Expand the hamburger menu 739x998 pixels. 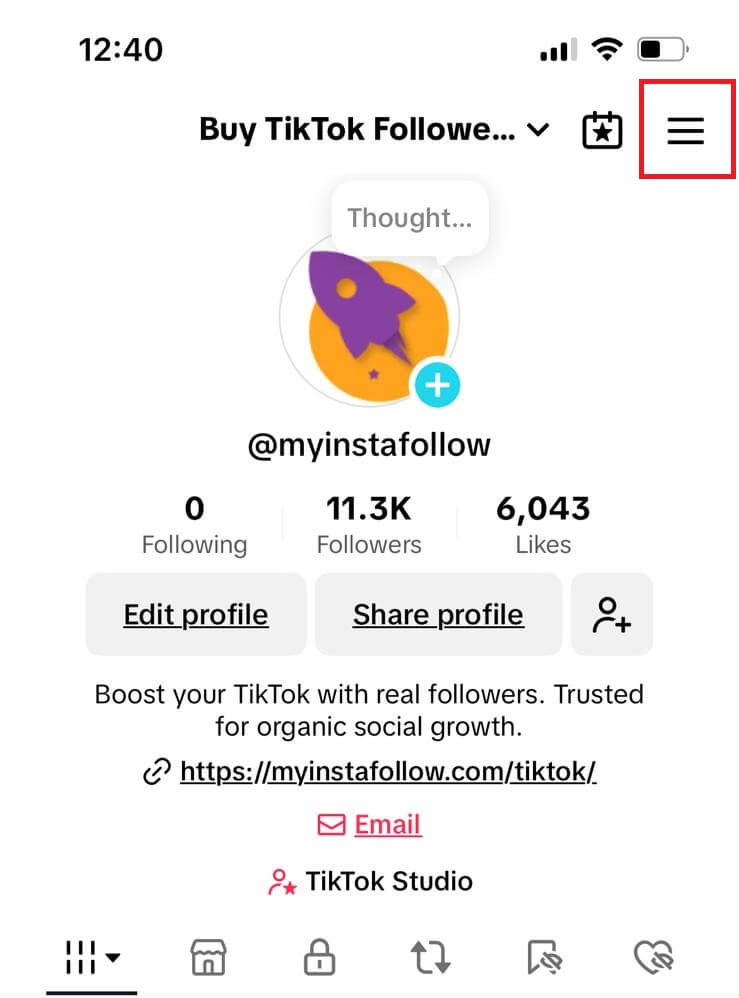686,130
